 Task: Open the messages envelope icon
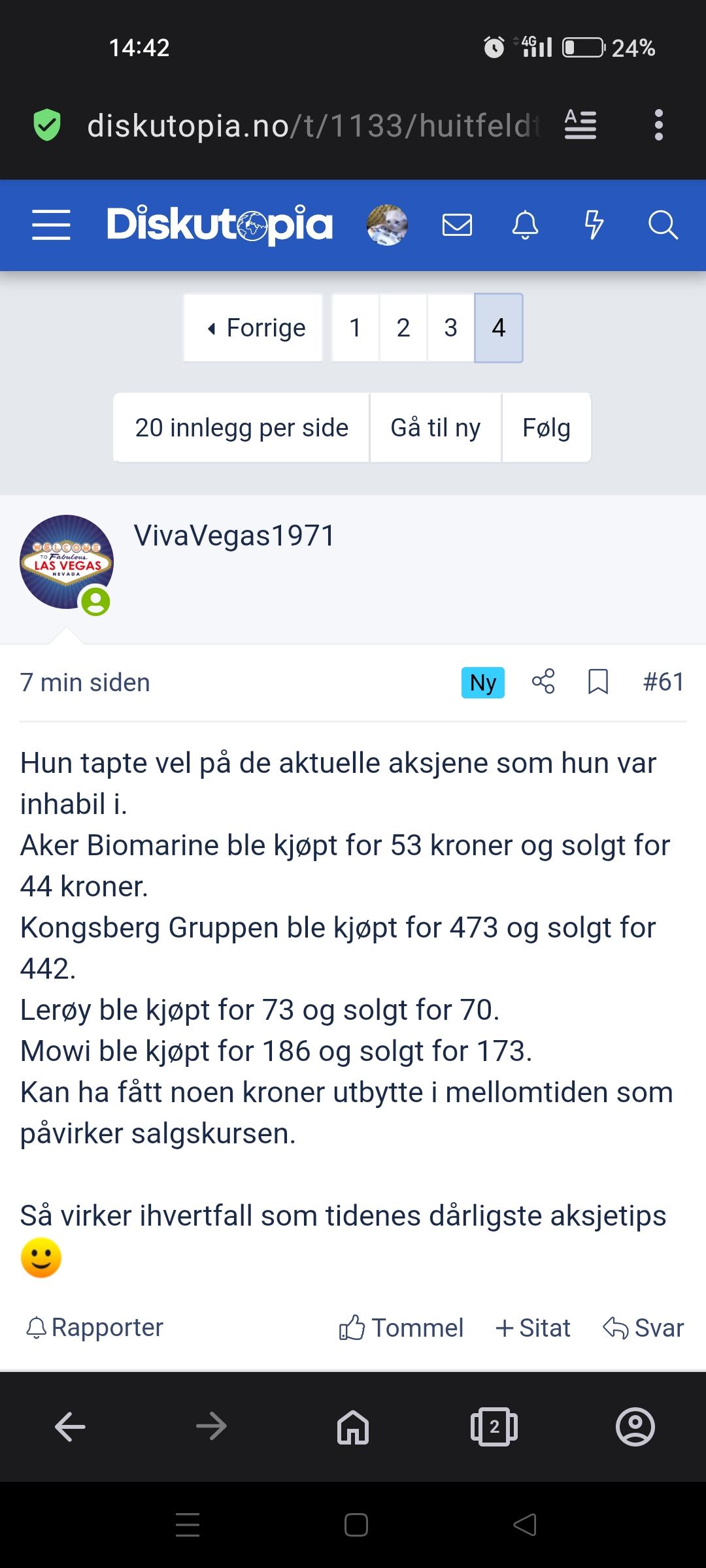click(457, 225)
